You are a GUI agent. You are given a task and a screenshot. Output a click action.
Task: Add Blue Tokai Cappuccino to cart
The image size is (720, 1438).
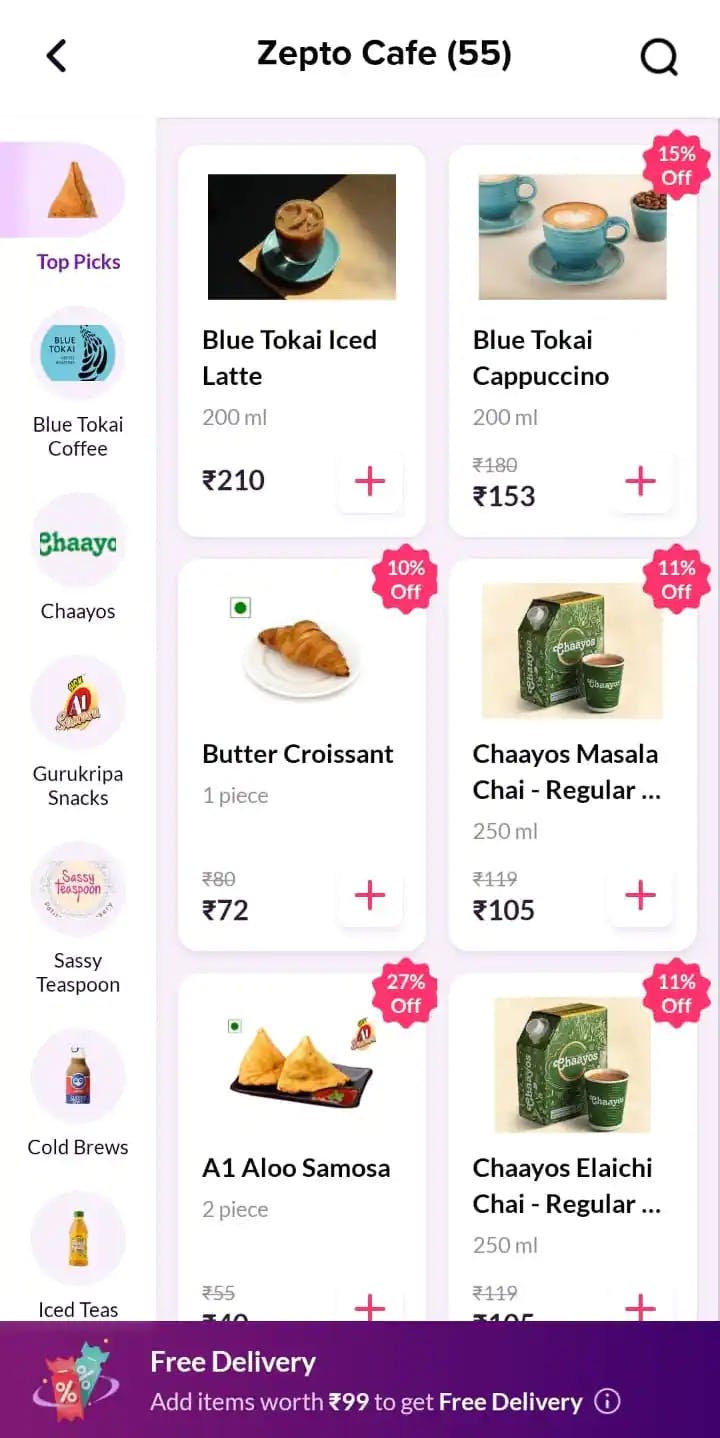(640, 482)
